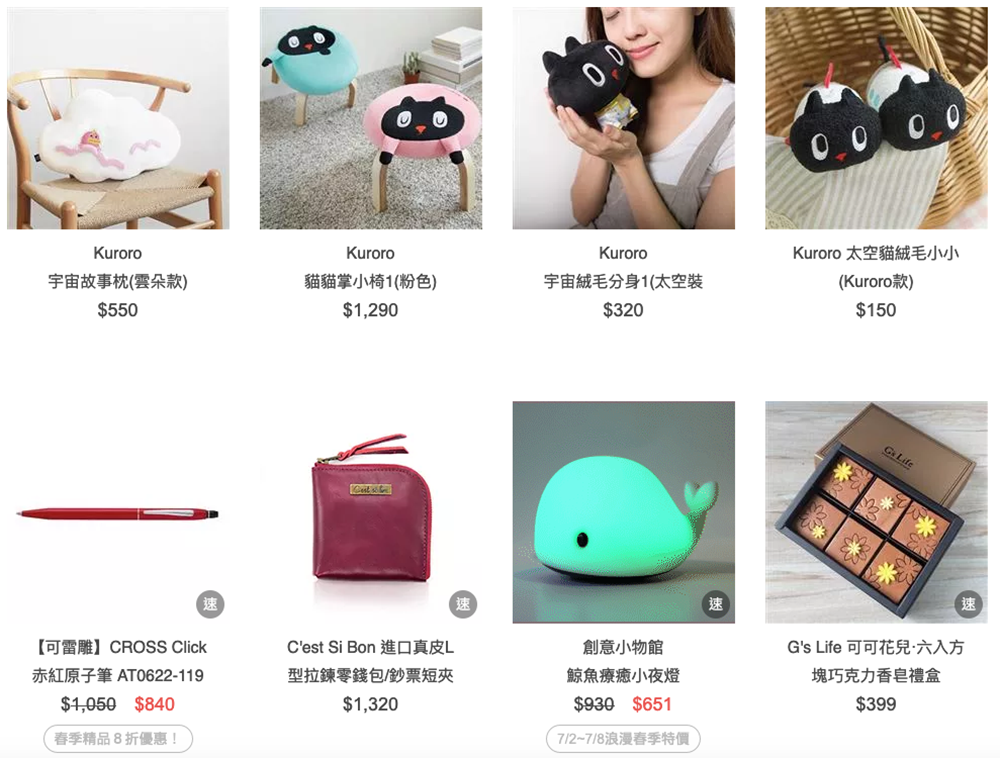This screenshot has width=1000, height=758.
Task: Select the Kuroro 太空貓絨毛小小 product
Action: pos(876,120)
